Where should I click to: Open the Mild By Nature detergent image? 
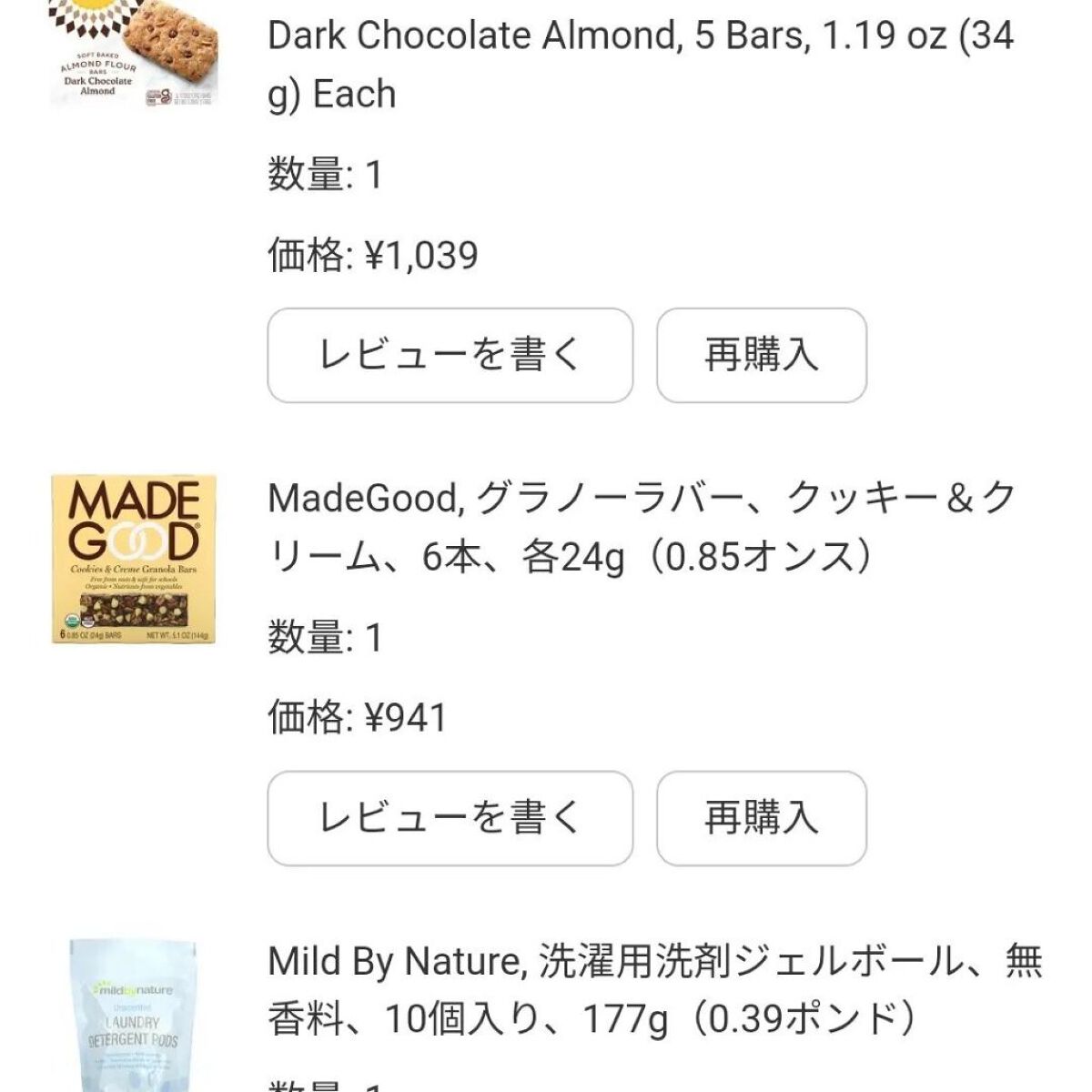click(x=134, y=1015)
